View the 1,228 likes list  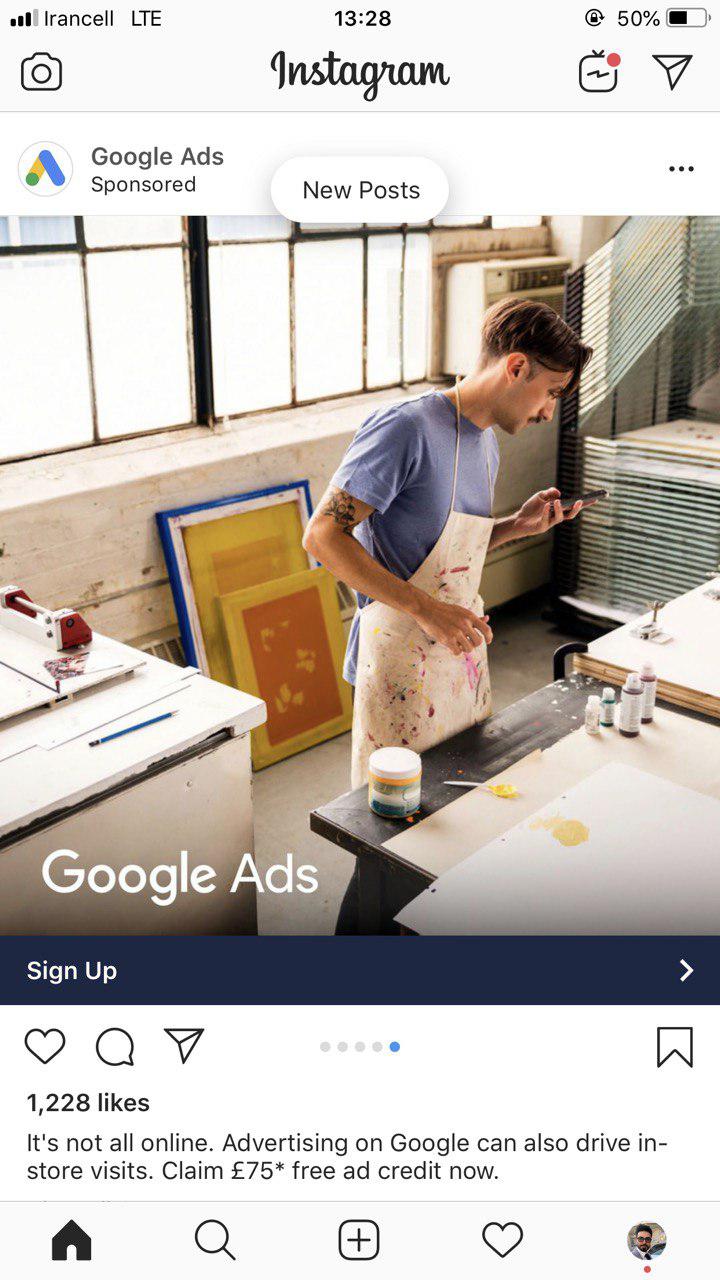click(88, 1103)
